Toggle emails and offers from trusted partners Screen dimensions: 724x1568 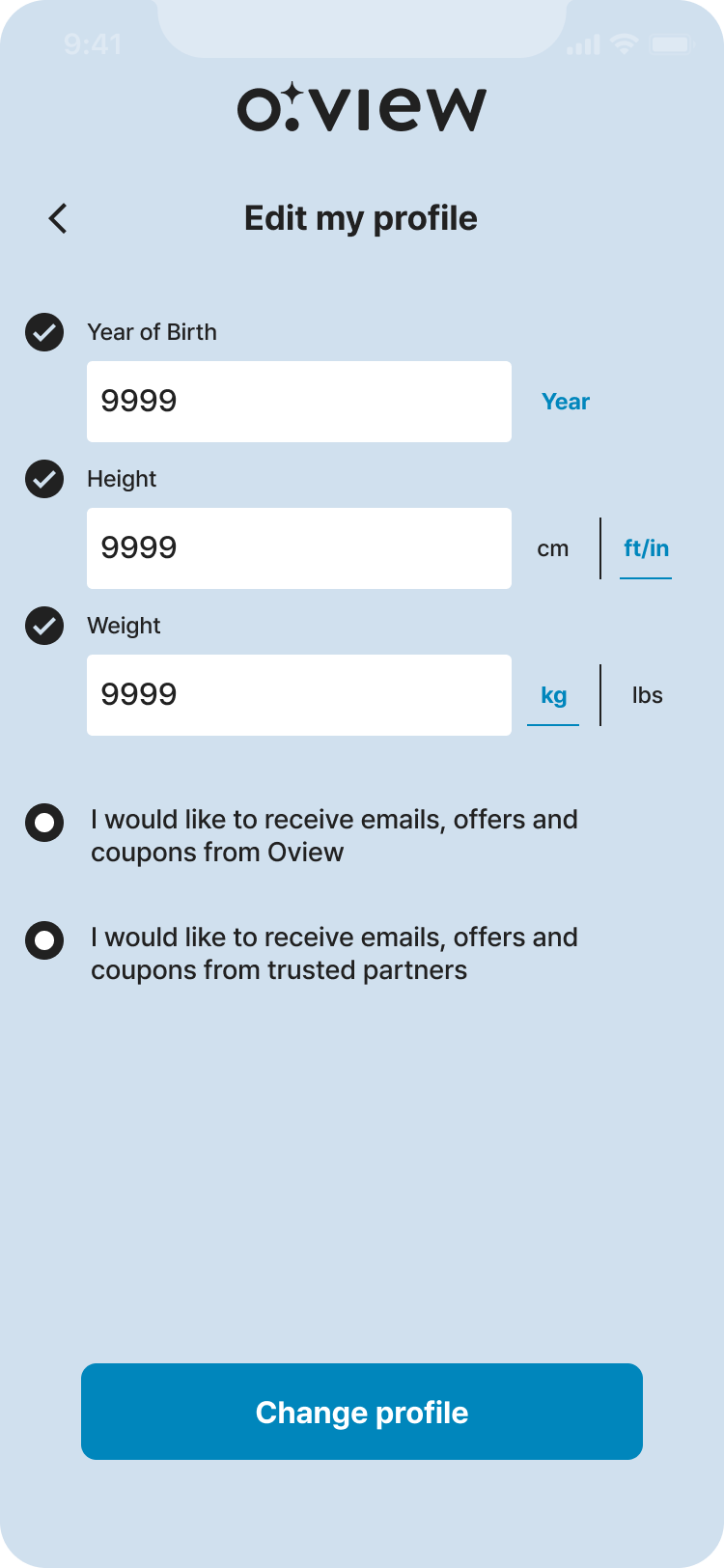pyautogui.click(x=44, y=941)
